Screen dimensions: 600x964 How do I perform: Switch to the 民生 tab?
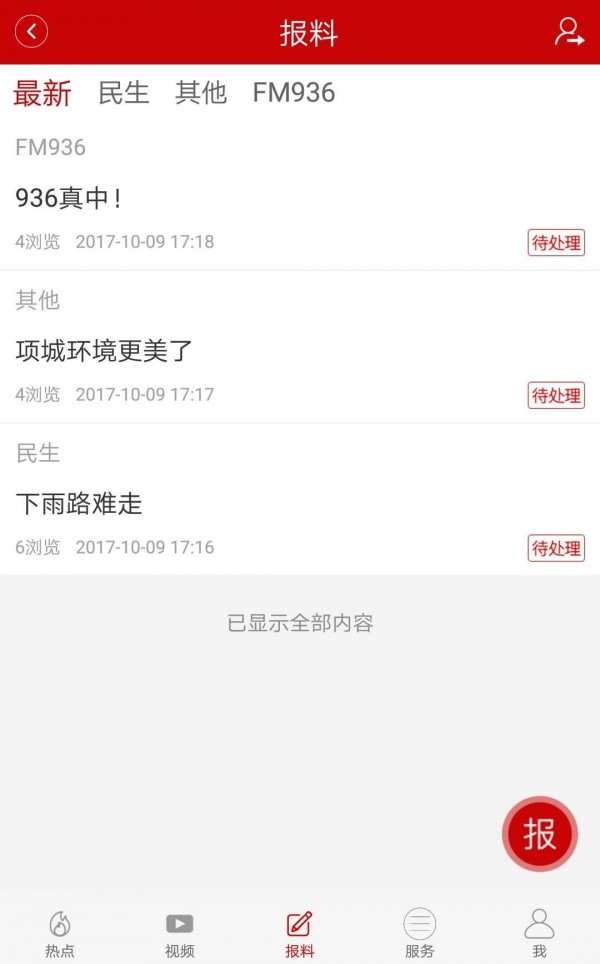(x=124, y=93)
